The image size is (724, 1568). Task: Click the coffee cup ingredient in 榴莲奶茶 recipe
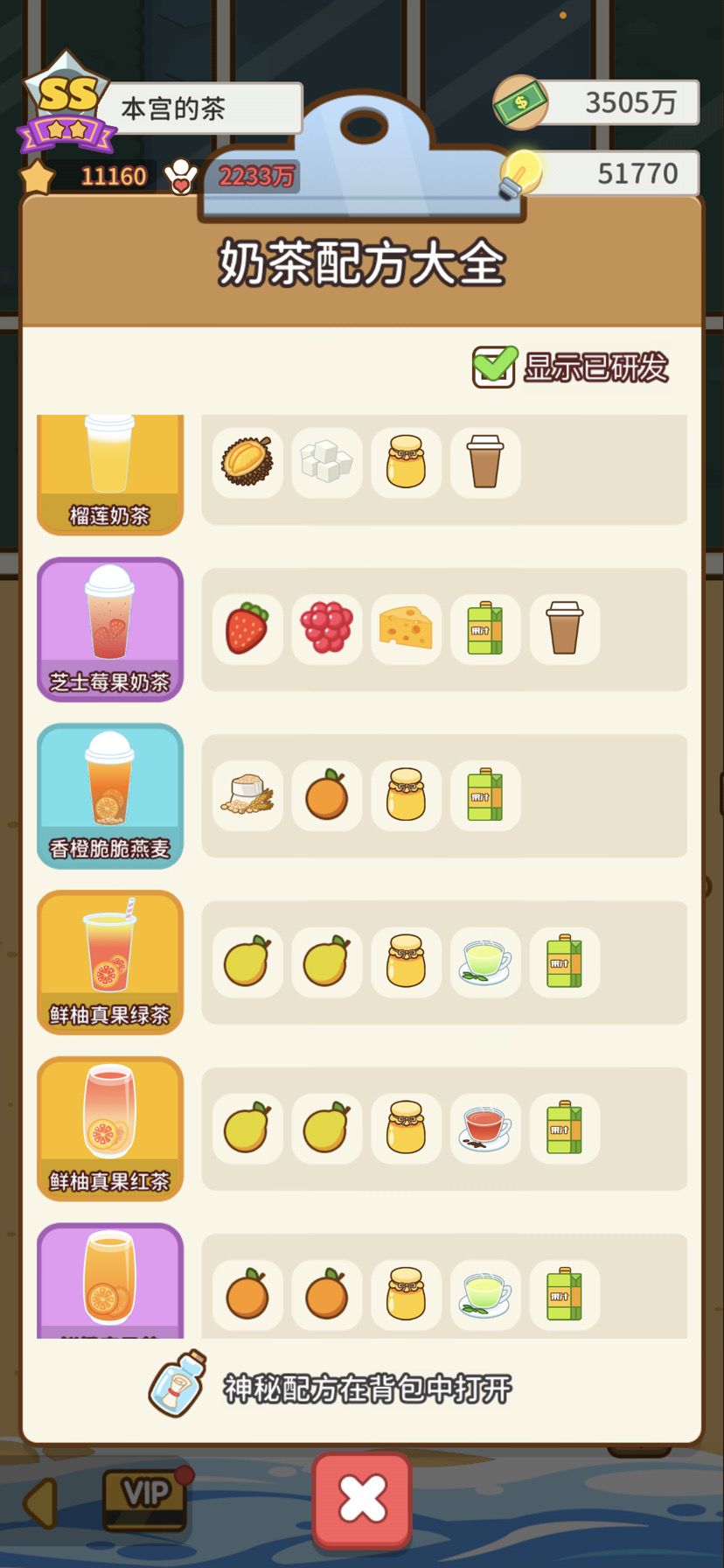[x=484, y=463]
